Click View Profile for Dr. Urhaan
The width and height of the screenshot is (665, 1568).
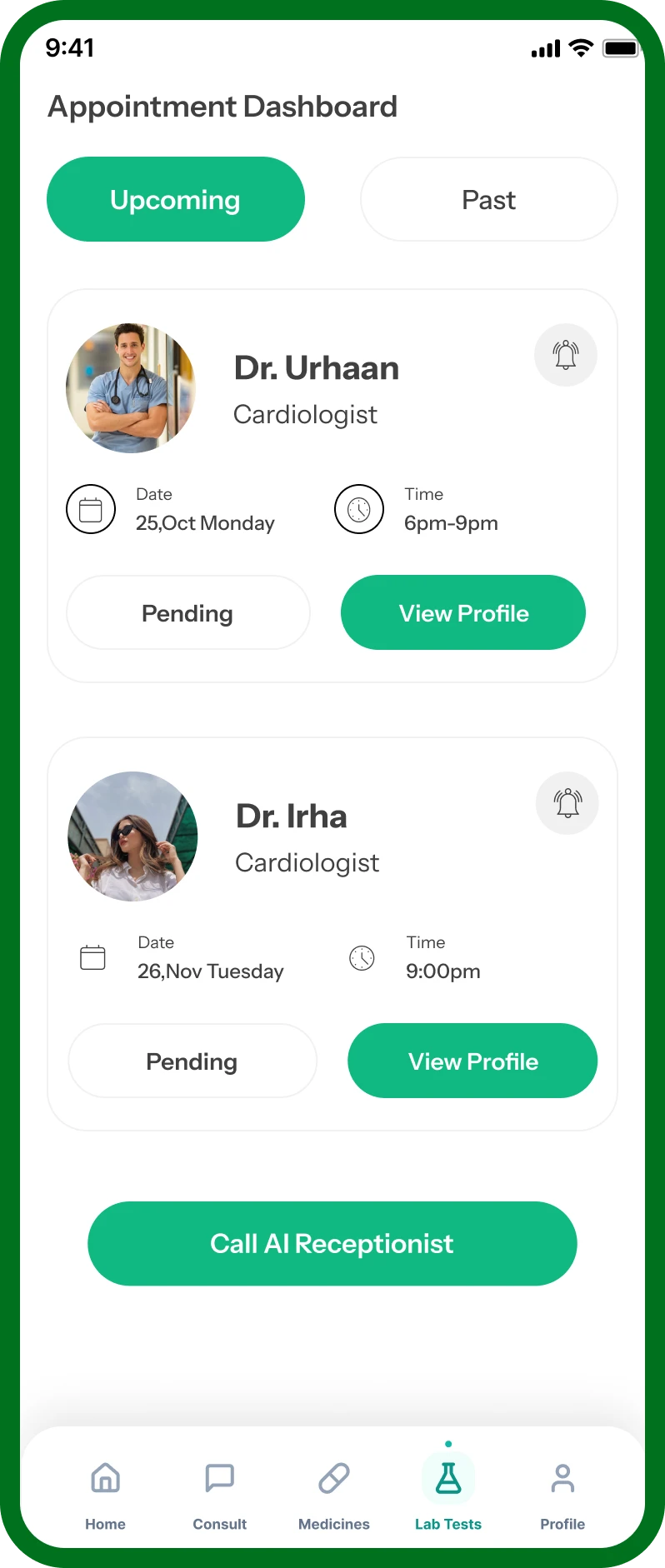[x=462, y=612]
